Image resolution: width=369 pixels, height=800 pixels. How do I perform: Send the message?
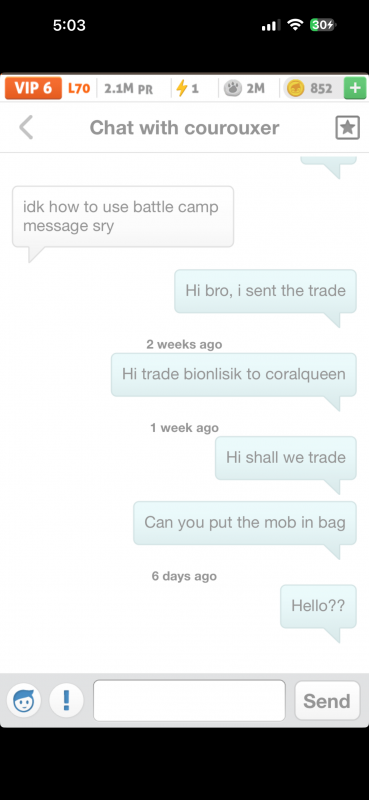pos(327,701)
